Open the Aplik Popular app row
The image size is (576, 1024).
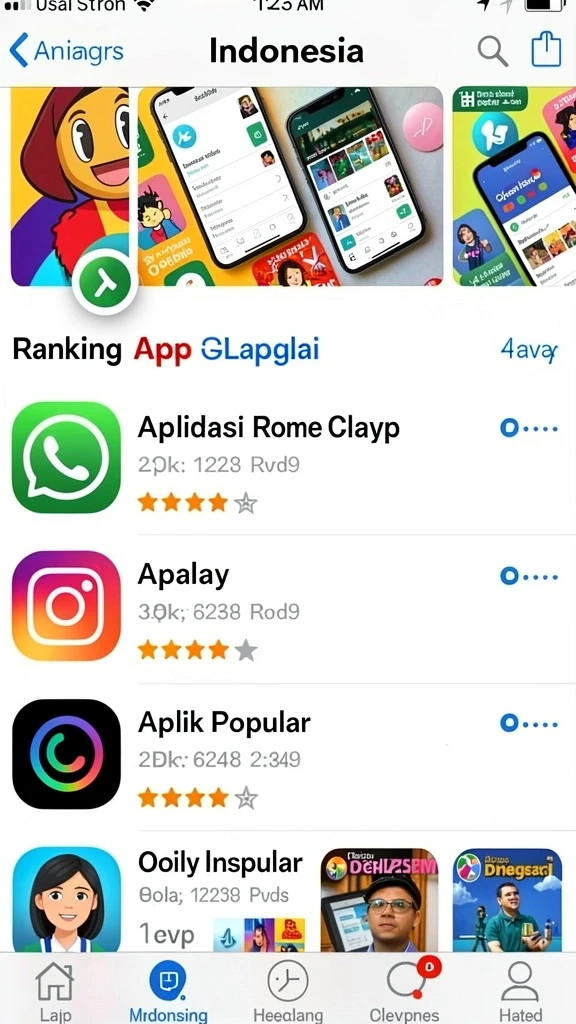coord(288,756)
